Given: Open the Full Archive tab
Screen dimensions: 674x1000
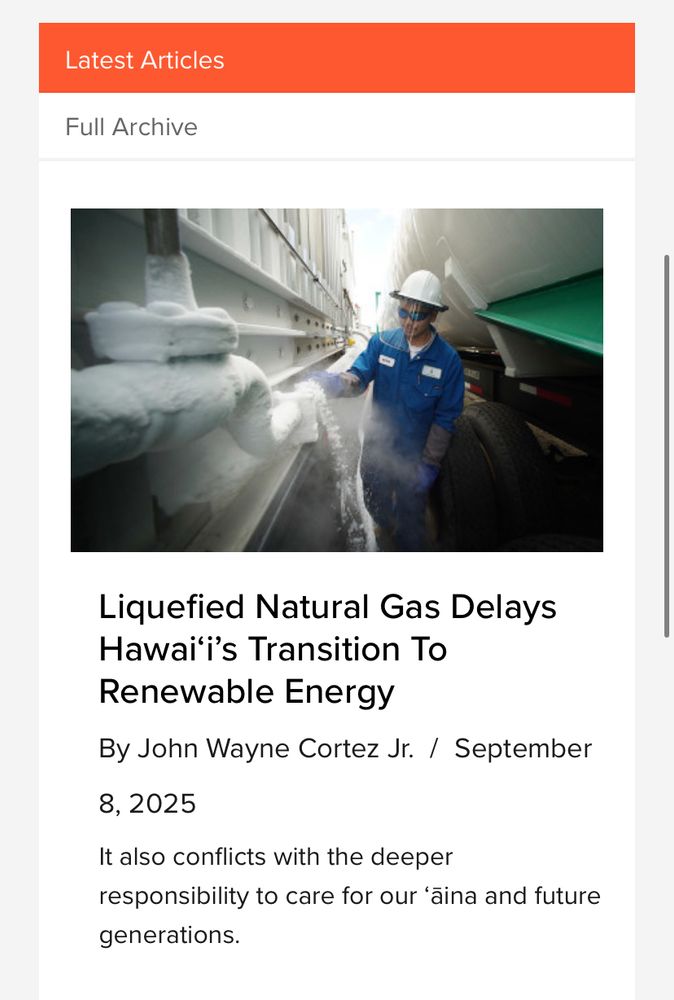Looking at the screenshot, I should (131, 127).
